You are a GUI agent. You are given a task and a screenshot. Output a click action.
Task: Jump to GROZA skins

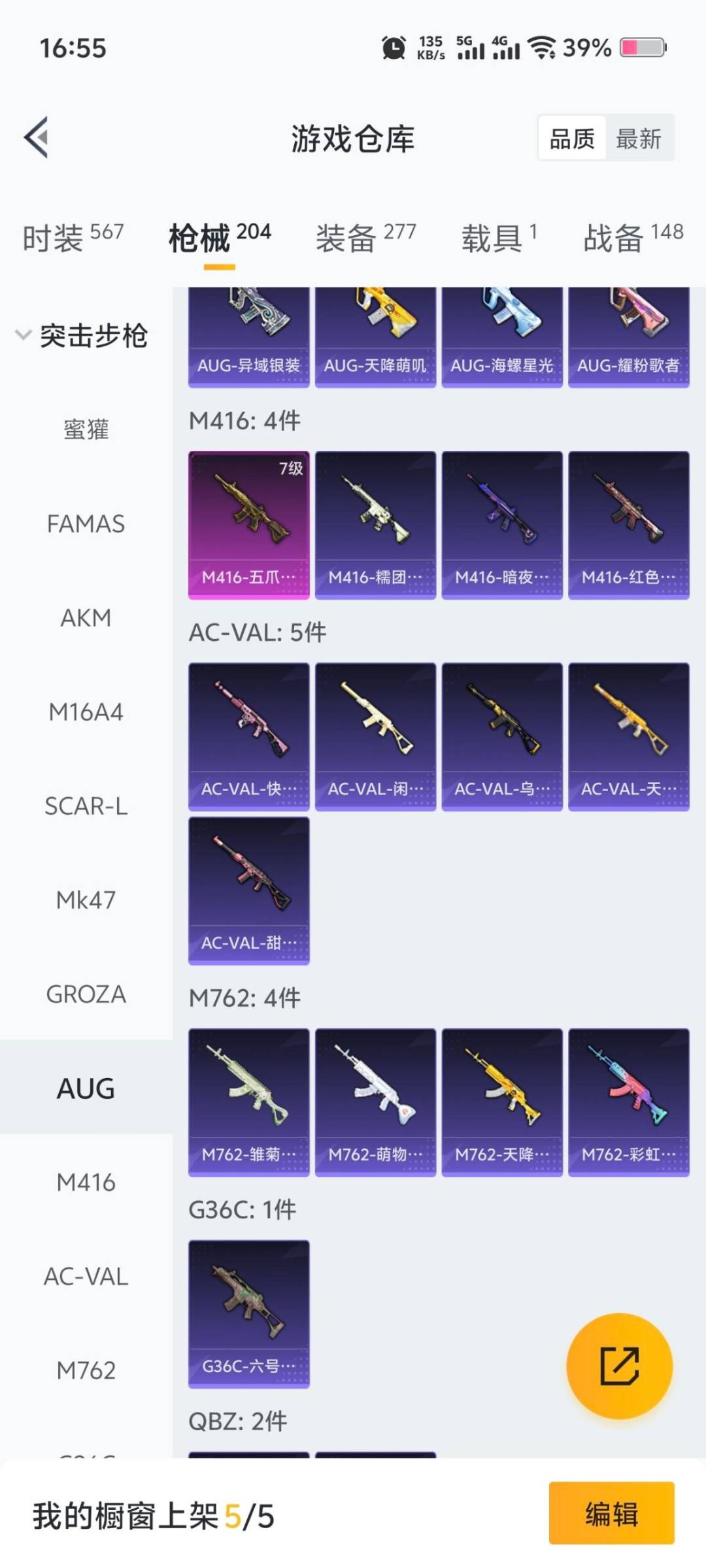tap(86, 994)
